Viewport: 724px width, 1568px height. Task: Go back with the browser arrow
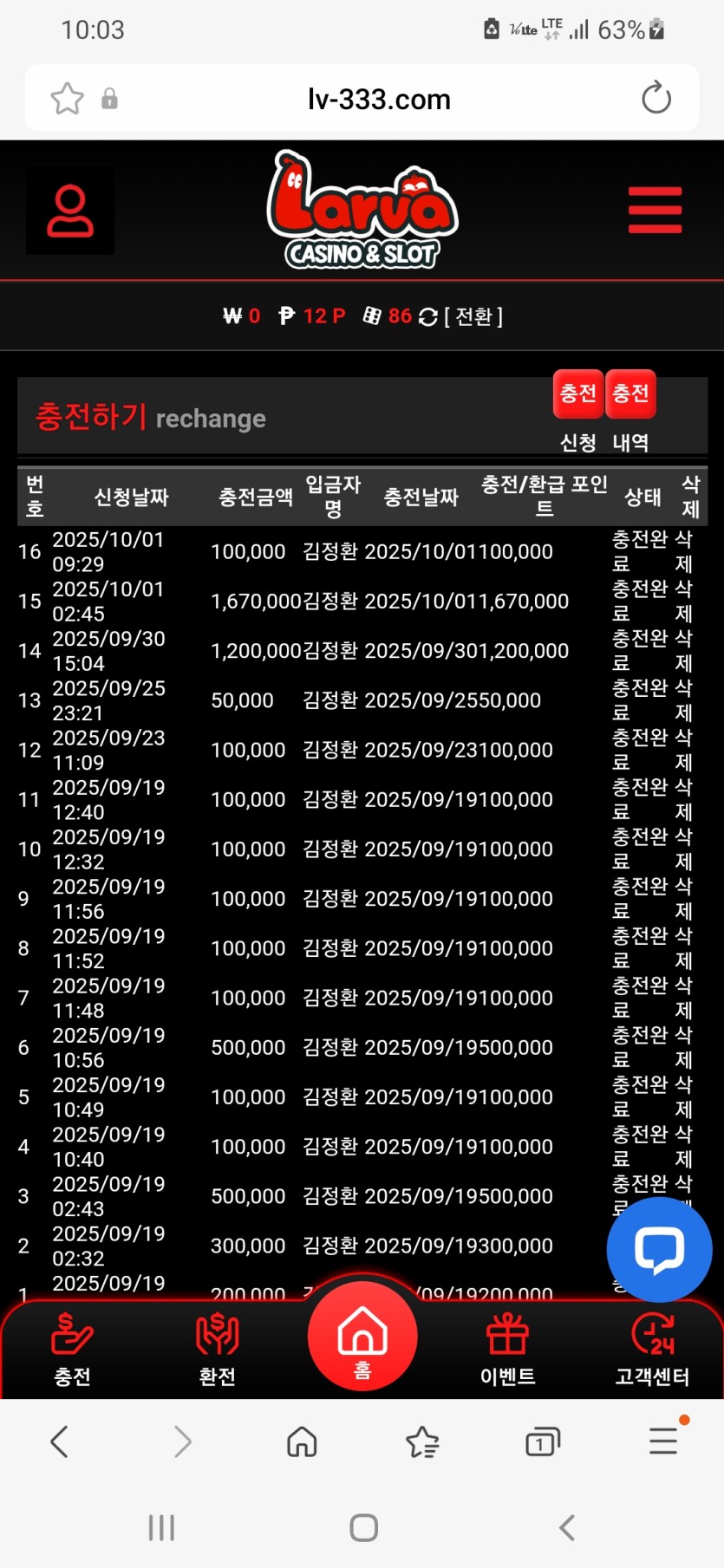click(59, 1442)
